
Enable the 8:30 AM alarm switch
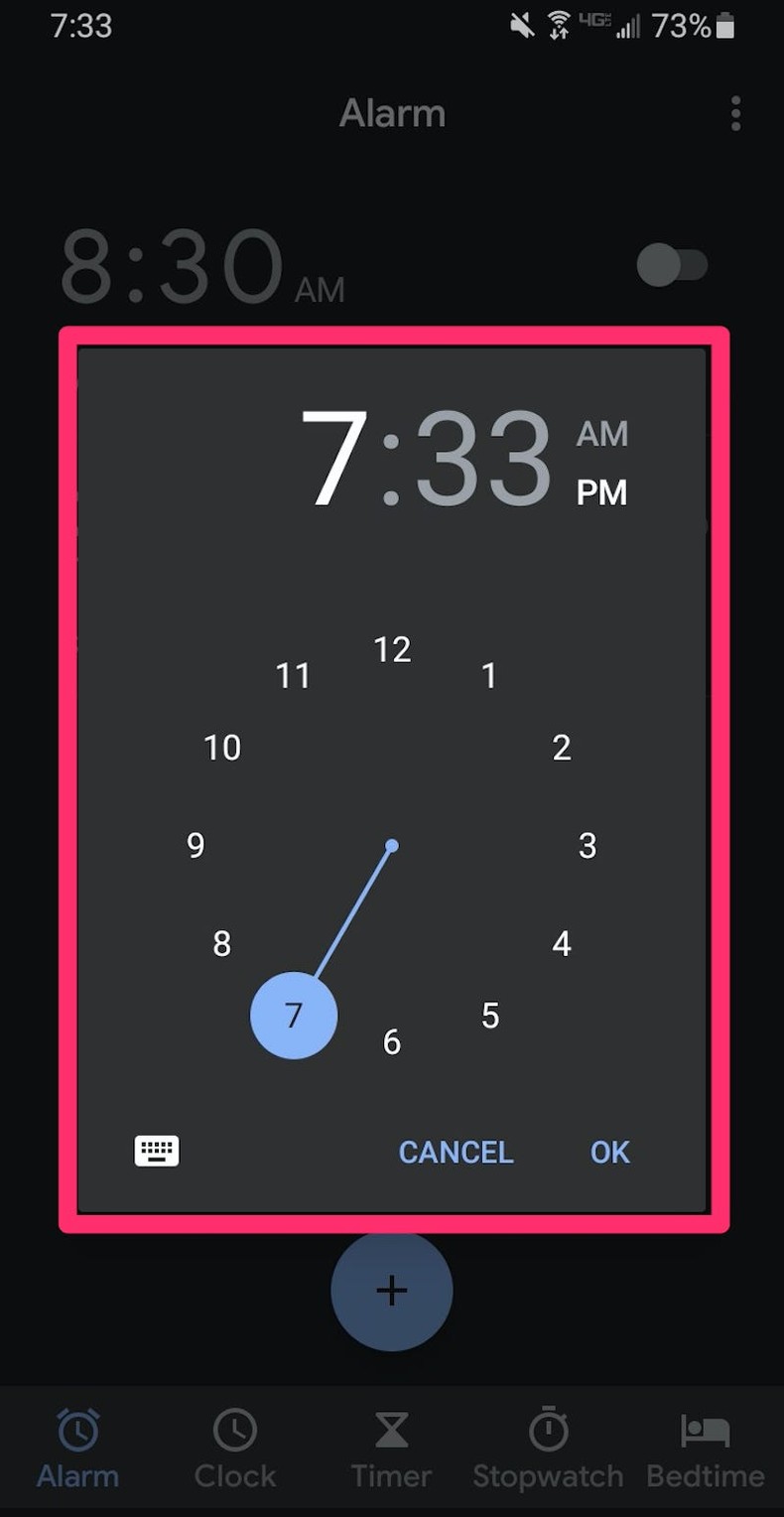673,265
